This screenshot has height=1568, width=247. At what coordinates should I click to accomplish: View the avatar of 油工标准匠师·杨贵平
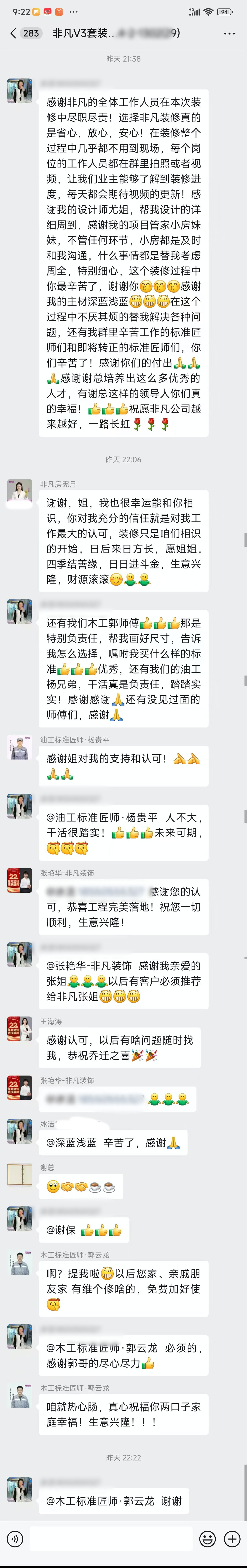click(19, 747)
